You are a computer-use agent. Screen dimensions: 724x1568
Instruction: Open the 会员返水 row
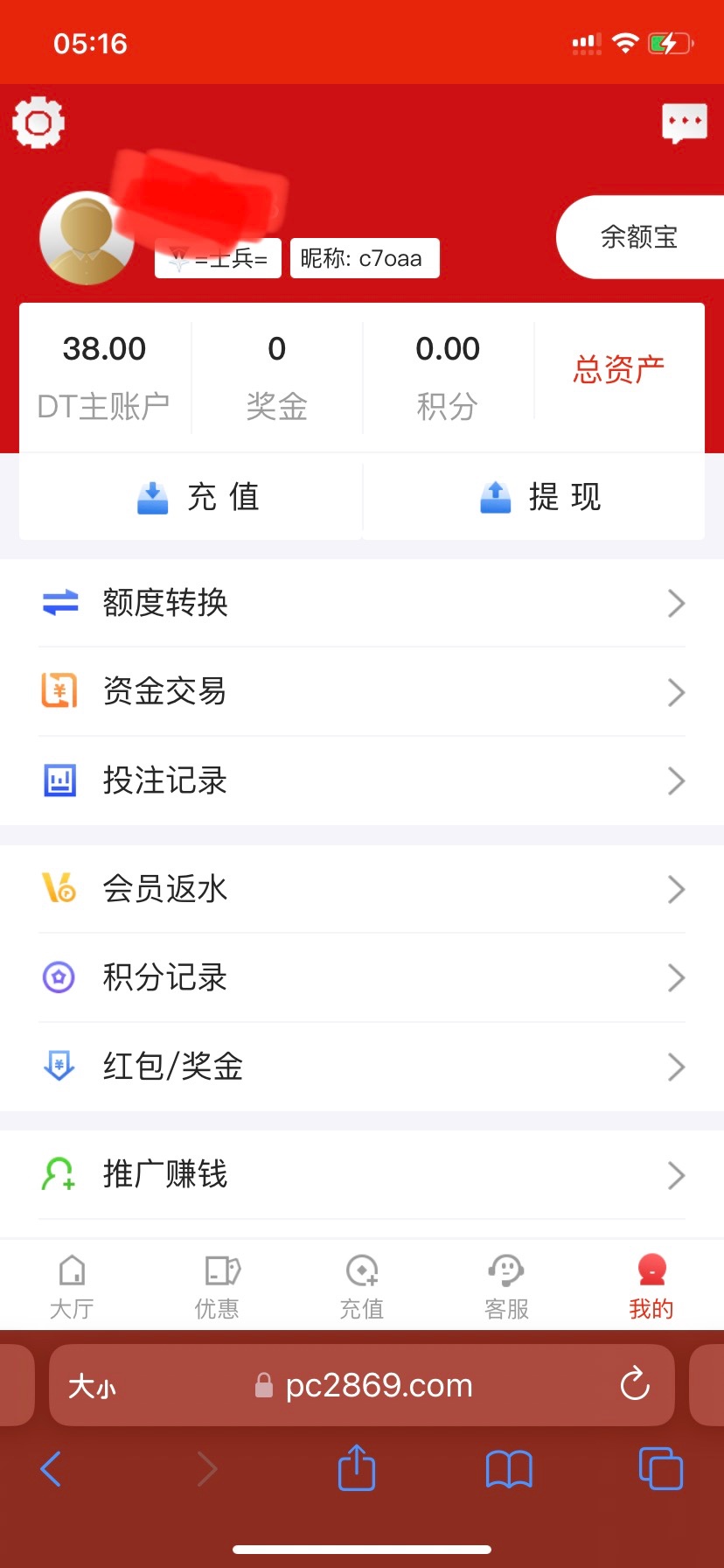[362, 889]
